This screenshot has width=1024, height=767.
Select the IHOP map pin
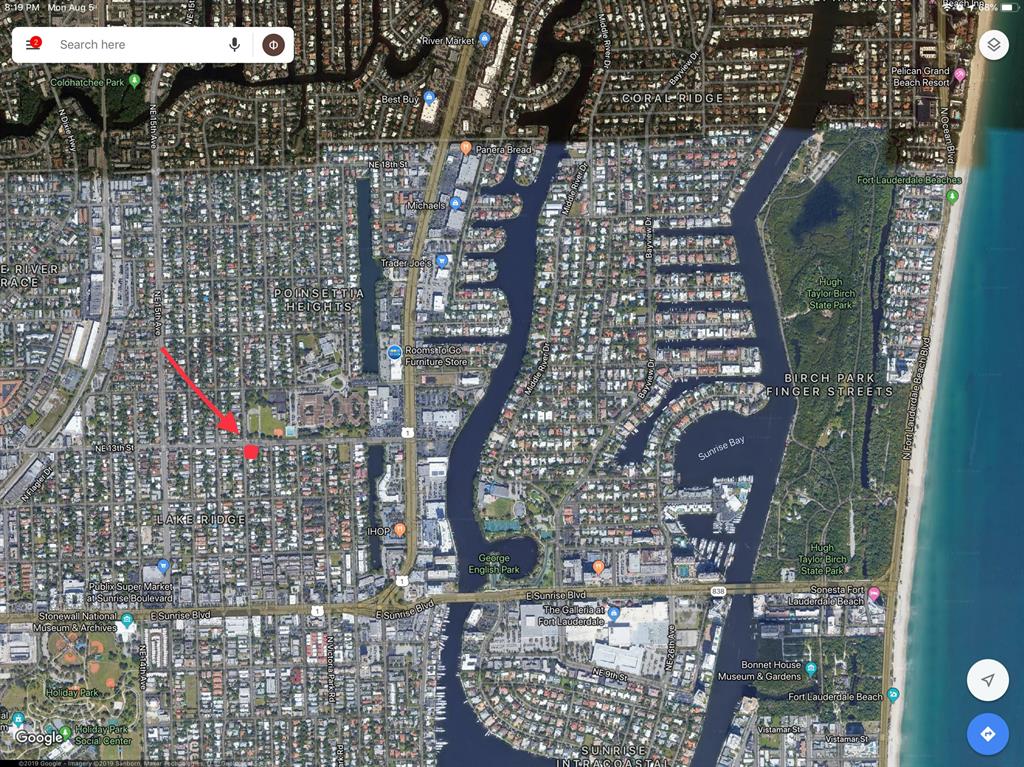point(399,529)
